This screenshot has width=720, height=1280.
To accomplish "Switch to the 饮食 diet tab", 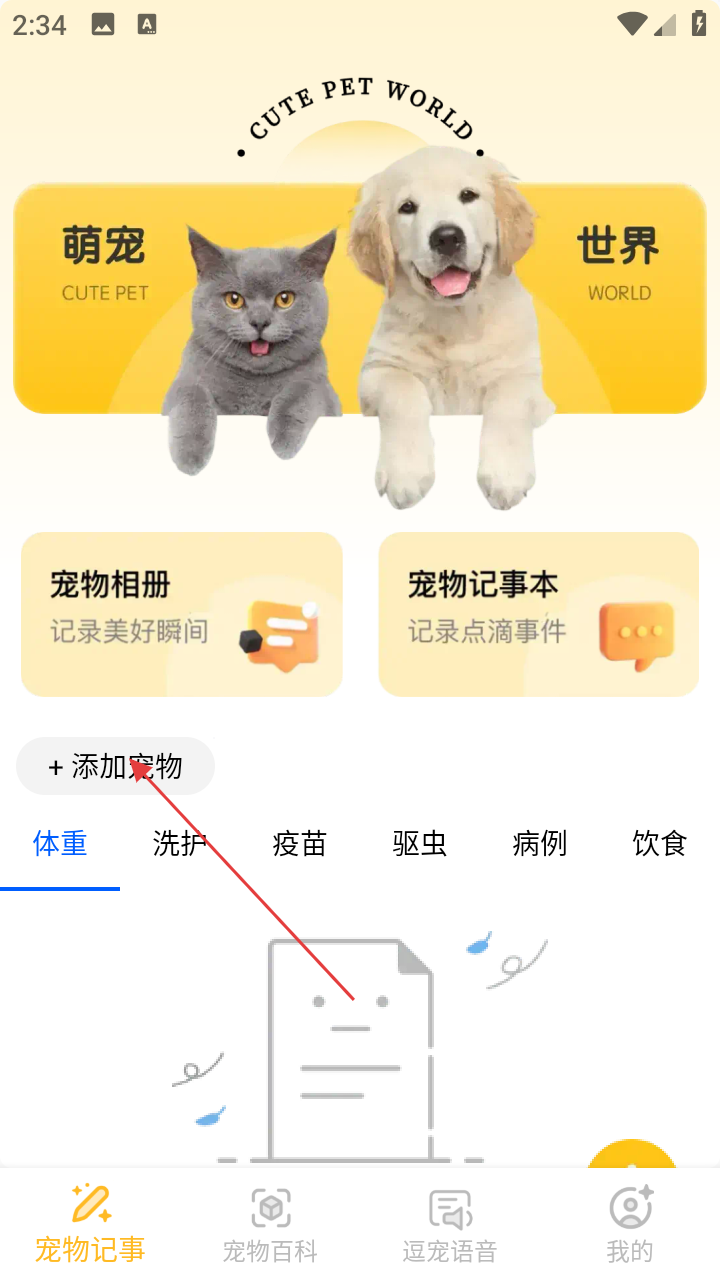I will click(x=660, y=844).
